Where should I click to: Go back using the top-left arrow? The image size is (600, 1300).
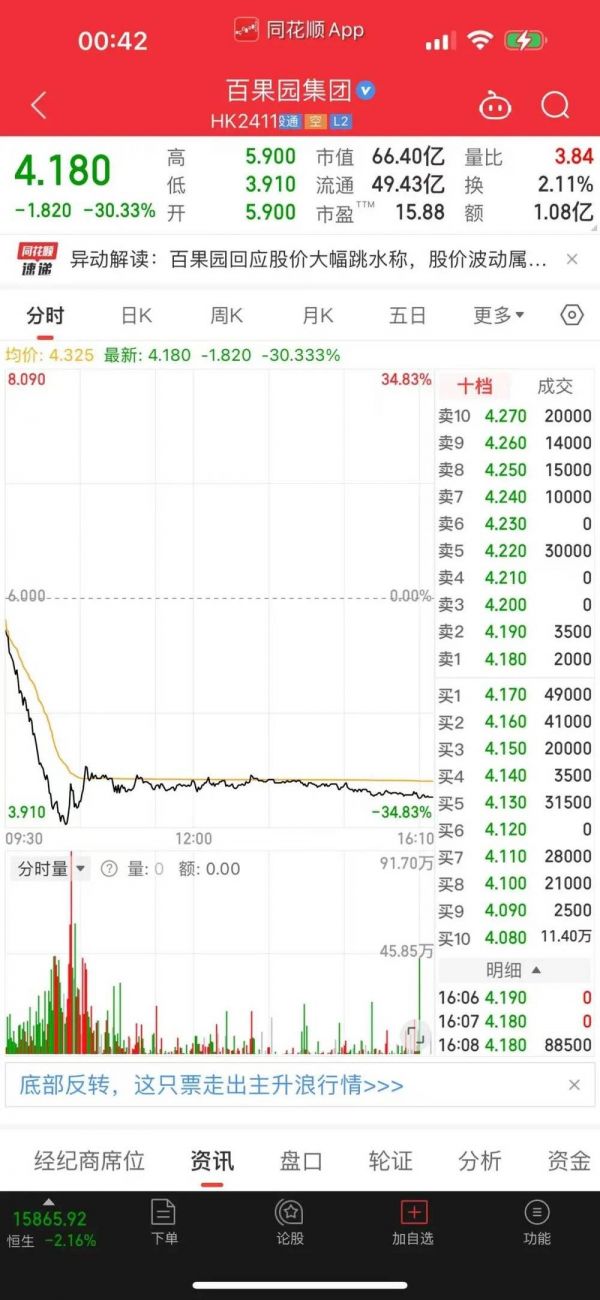(x=39, y=105)
